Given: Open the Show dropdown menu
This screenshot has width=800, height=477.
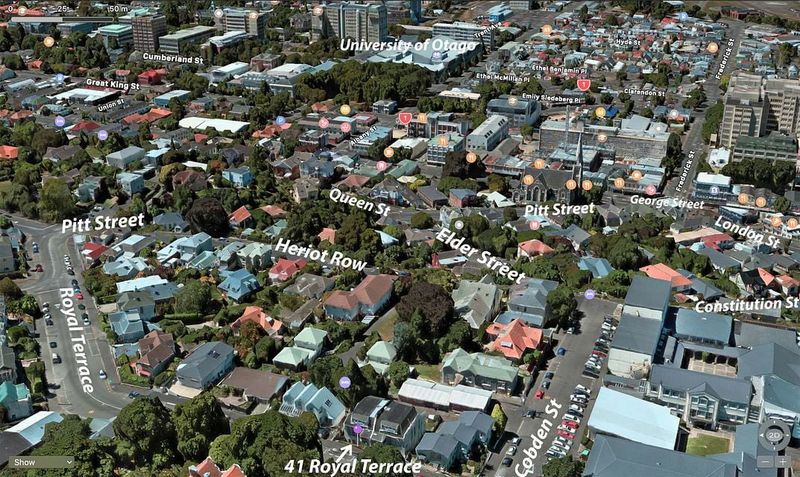Looking at the screenshot, I should click(x=40, y=463).
